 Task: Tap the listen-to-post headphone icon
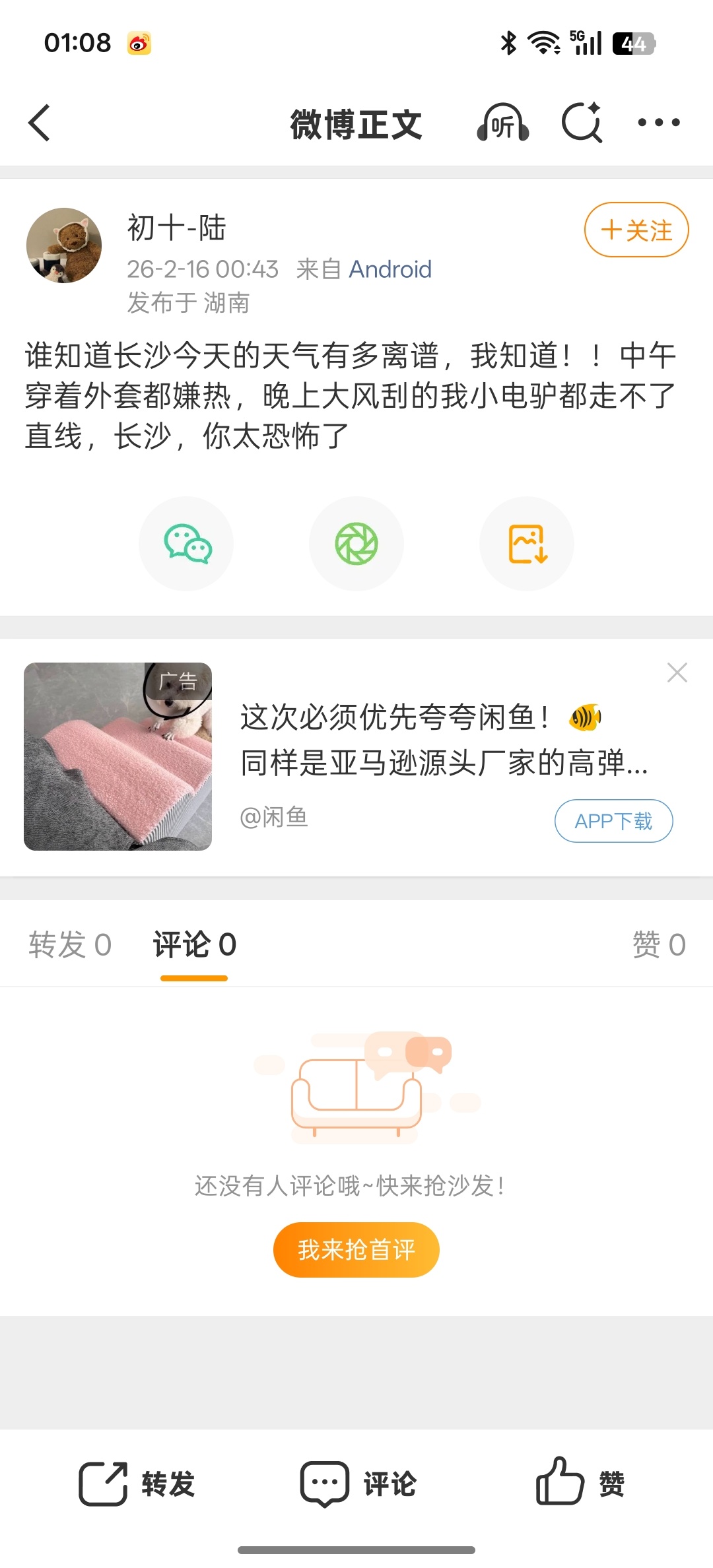502,123
